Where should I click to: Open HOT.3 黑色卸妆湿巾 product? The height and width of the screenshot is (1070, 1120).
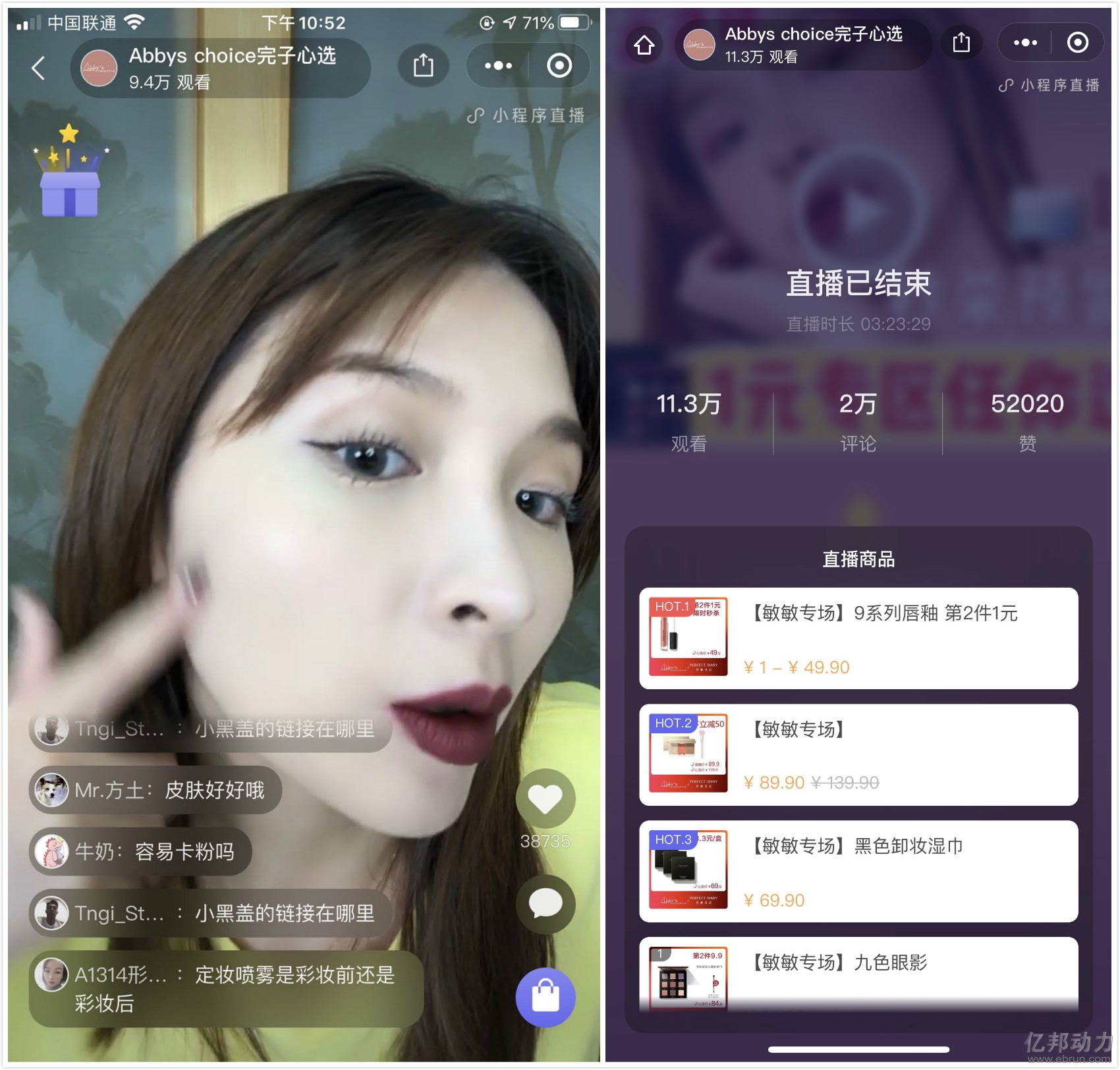coord(858,870)
